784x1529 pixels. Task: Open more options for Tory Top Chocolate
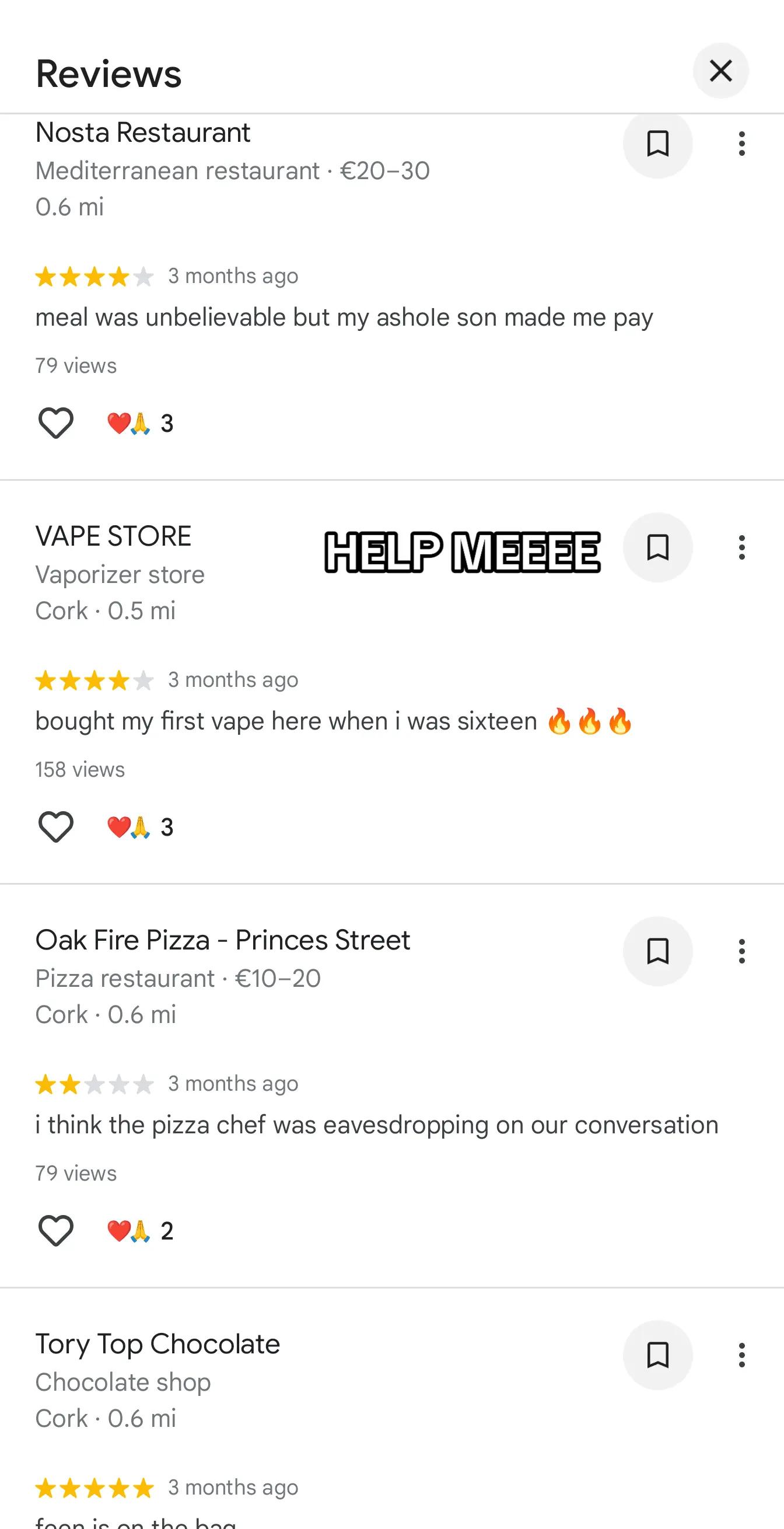741,1355
